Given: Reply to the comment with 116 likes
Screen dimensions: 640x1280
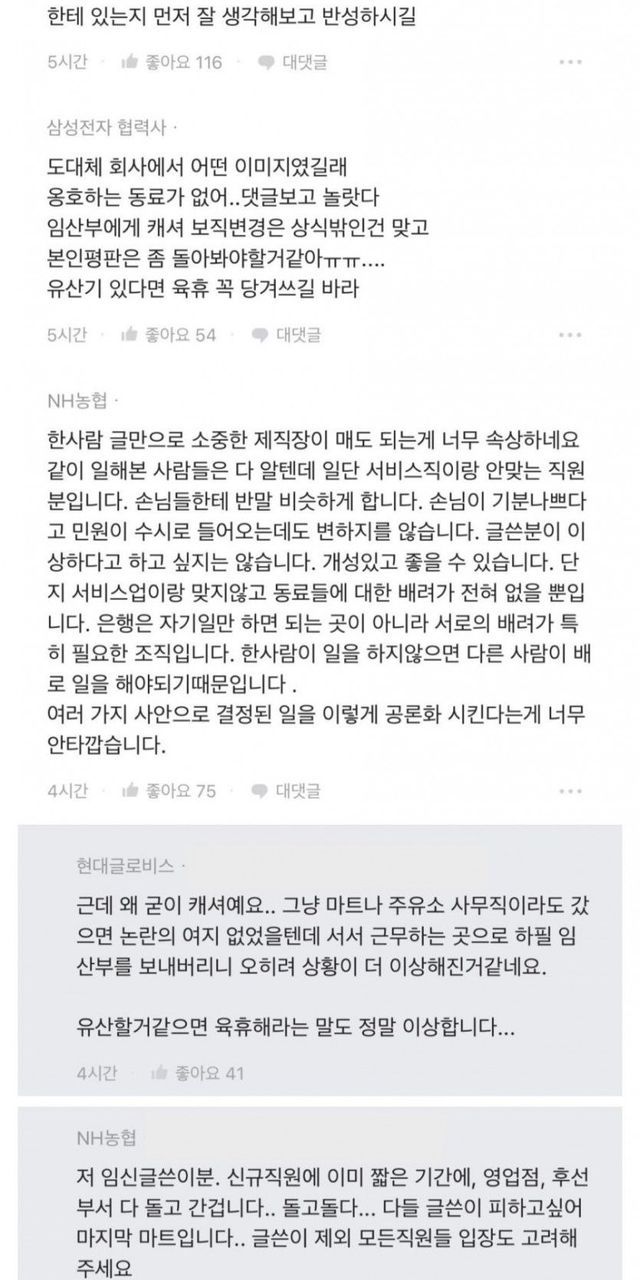Looking at the screenshot, I should (x=291, y=62).
